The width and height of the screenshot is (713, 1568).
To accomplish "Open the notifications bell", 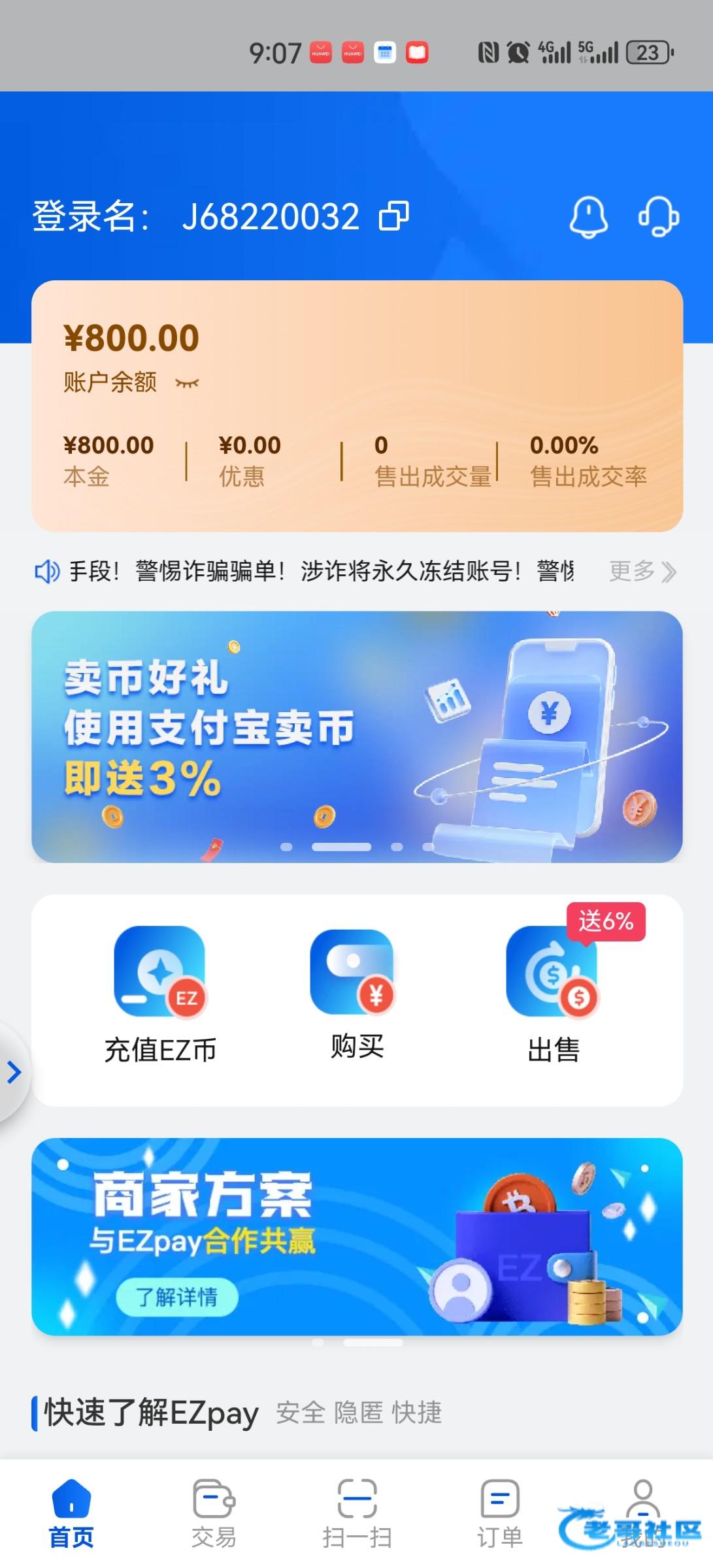I will [589, 216].
